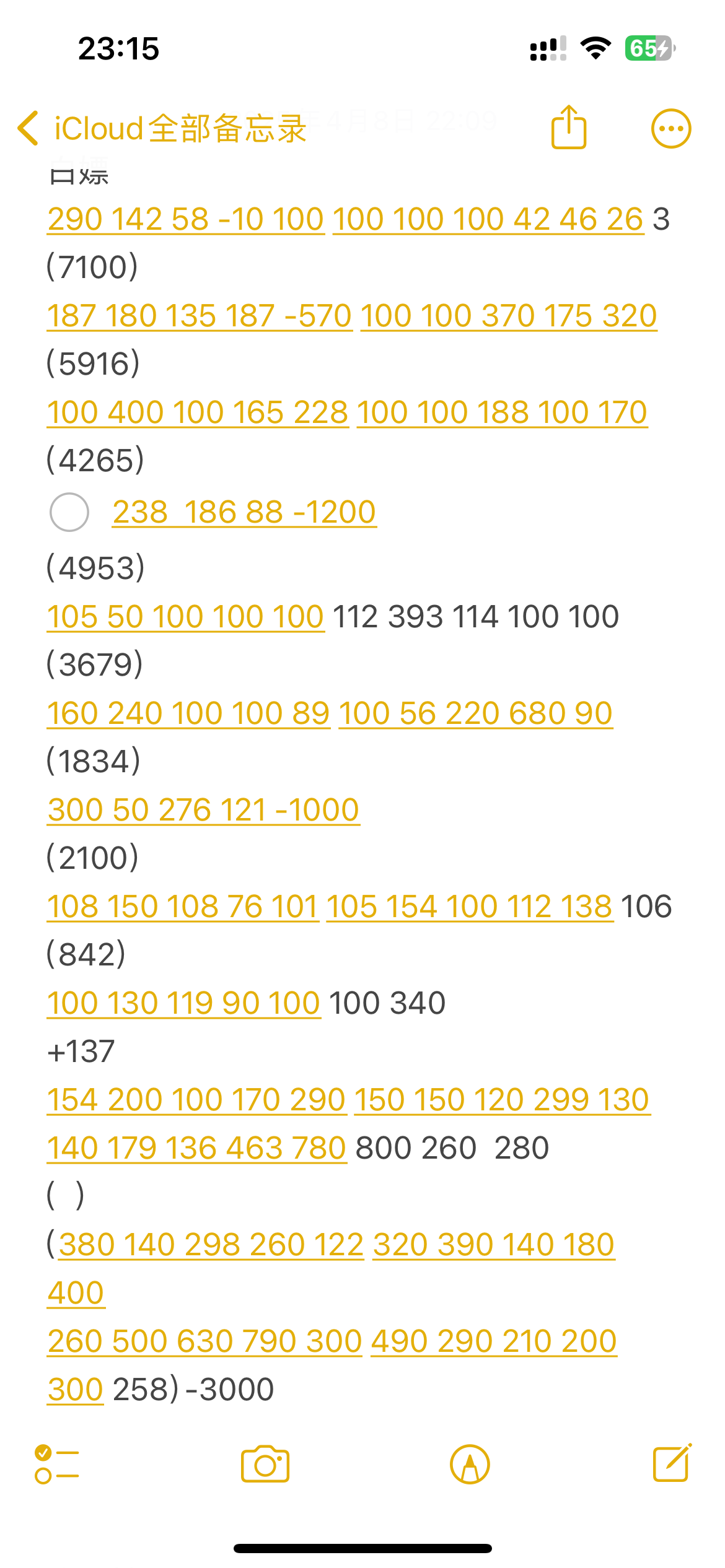Share this note
Viewport: 725px width, 1568px height.
568,127
